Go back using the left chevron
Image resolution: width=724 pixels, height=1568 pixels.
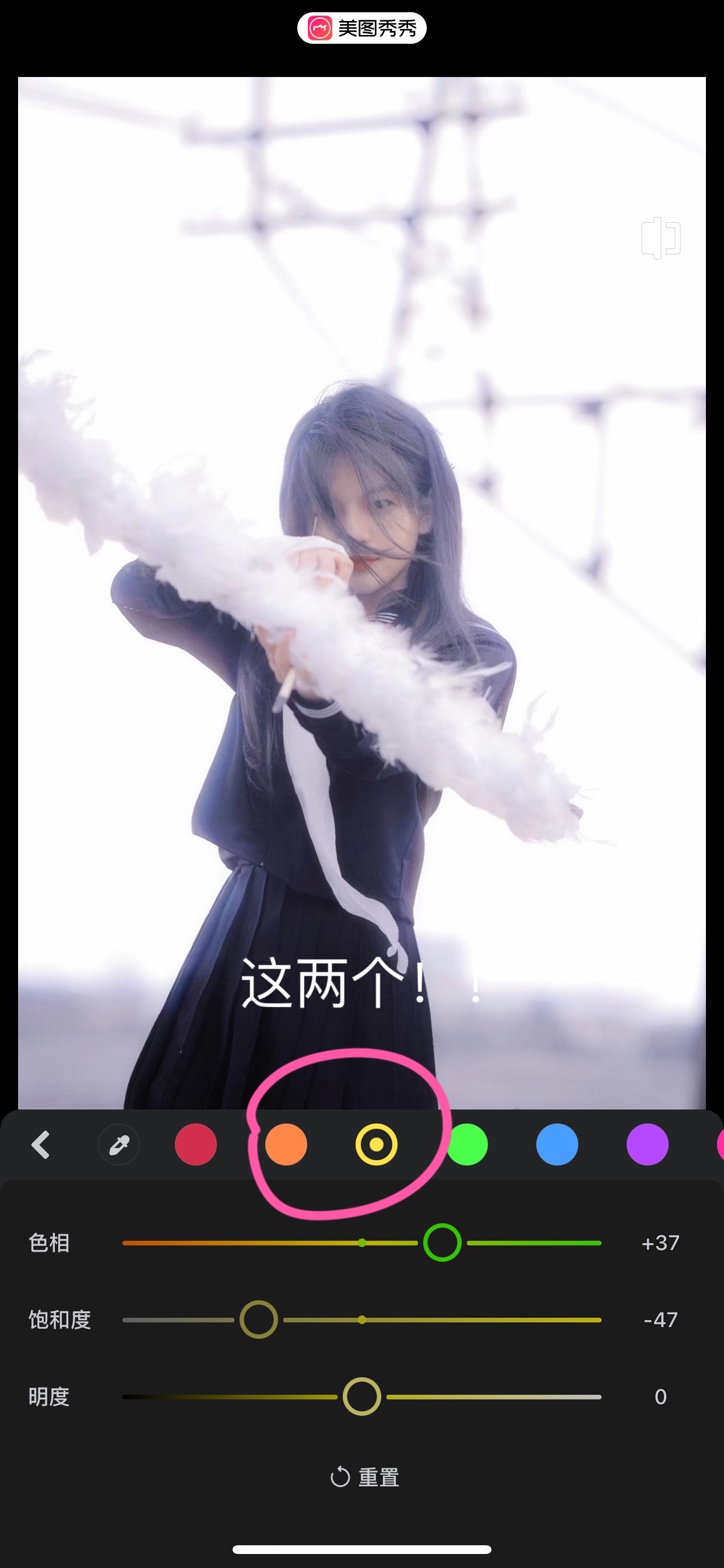40,1145
